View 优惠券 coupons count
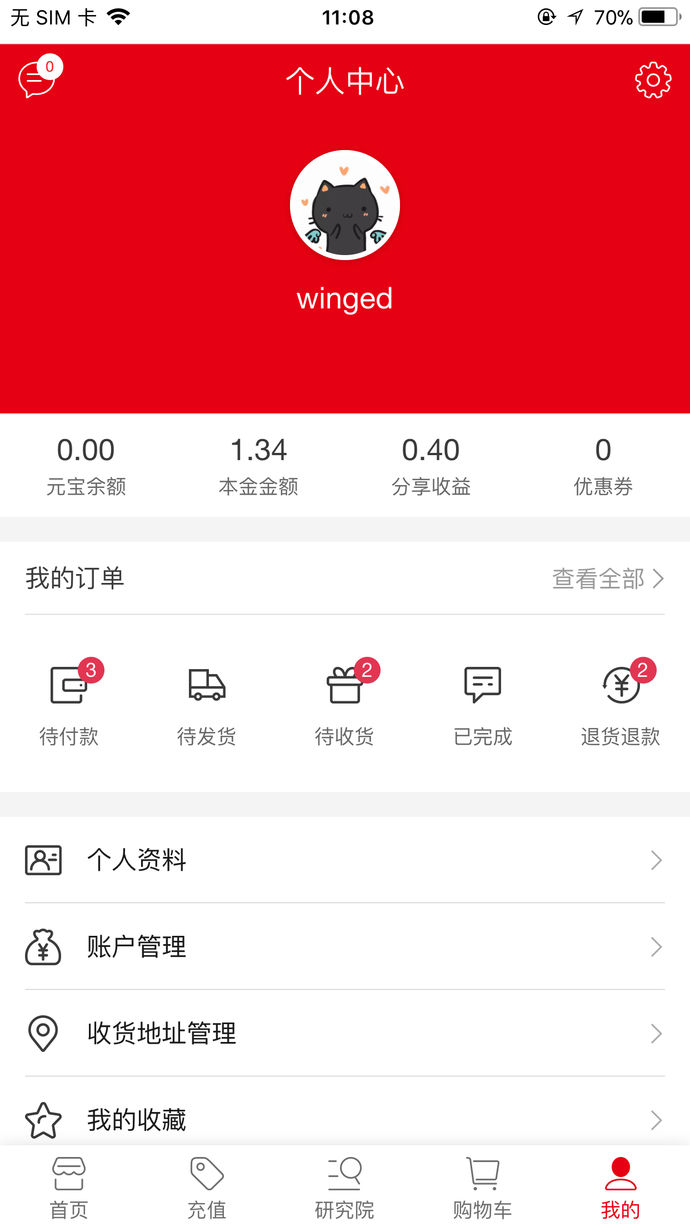The height and width of the screenshot is (1227, 690). [x=603, y=466]
